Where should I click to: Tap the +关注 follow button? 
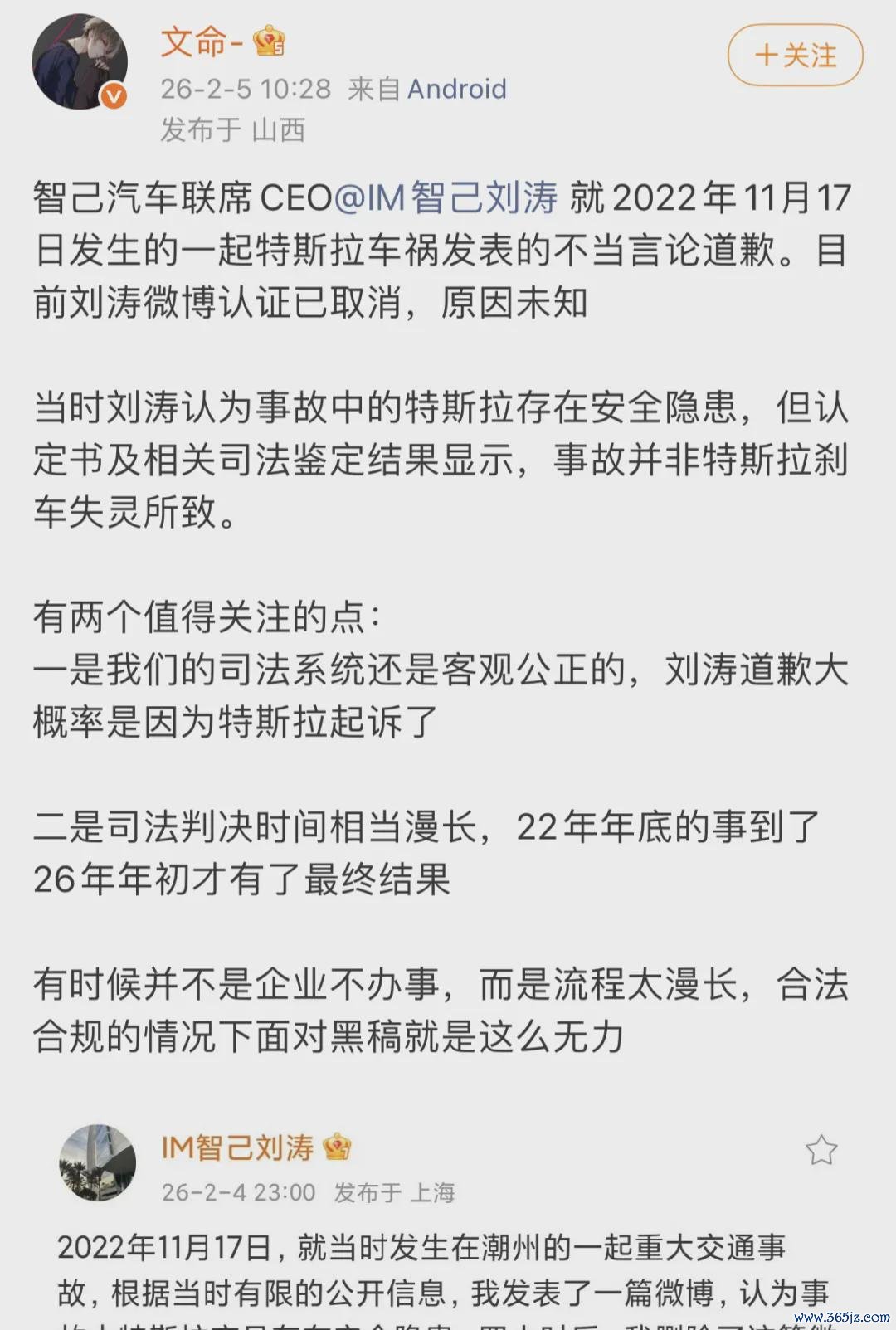(795, 56)
